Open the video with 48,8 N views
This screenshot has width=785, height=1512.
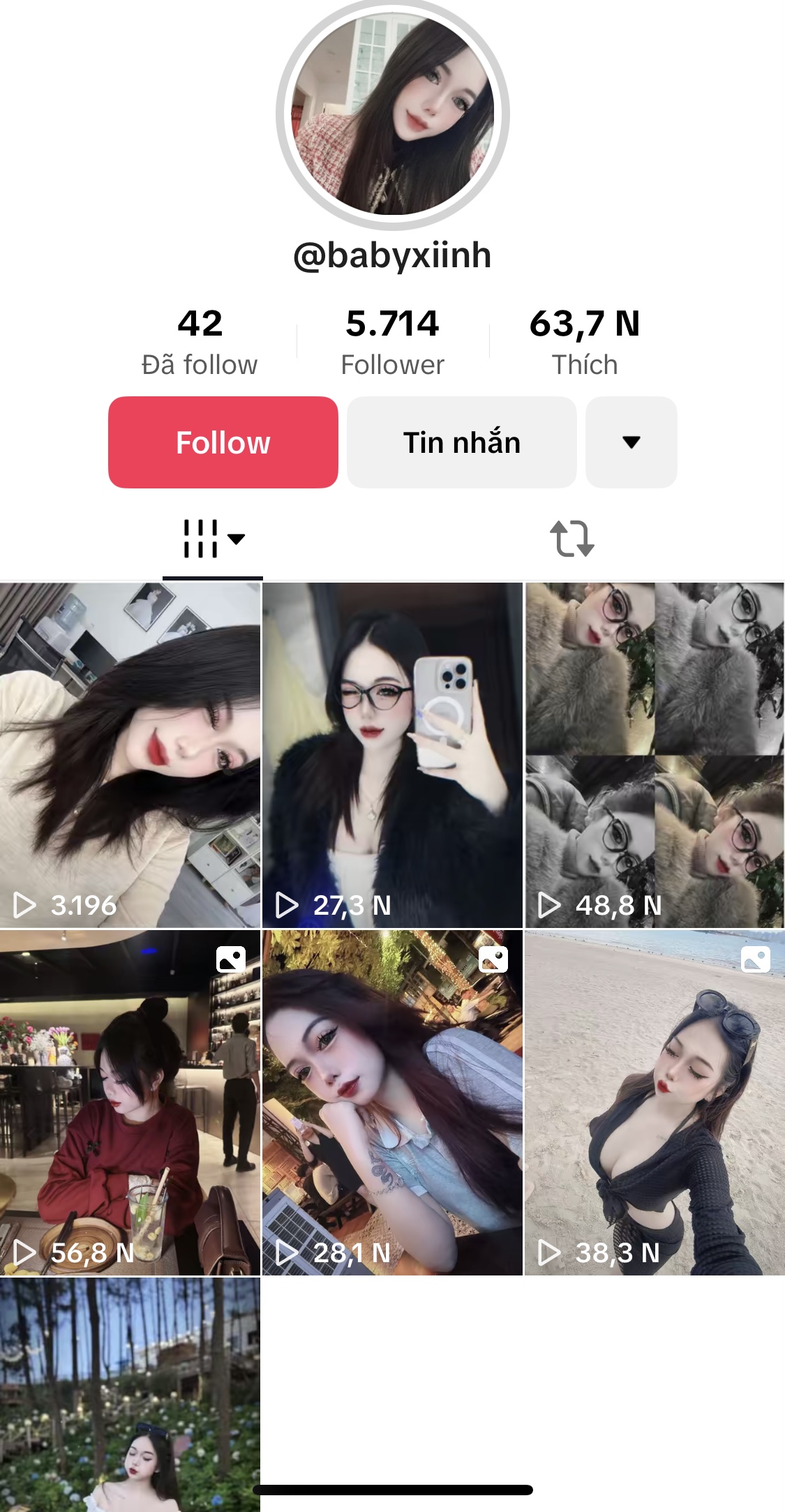coord(655,755)
